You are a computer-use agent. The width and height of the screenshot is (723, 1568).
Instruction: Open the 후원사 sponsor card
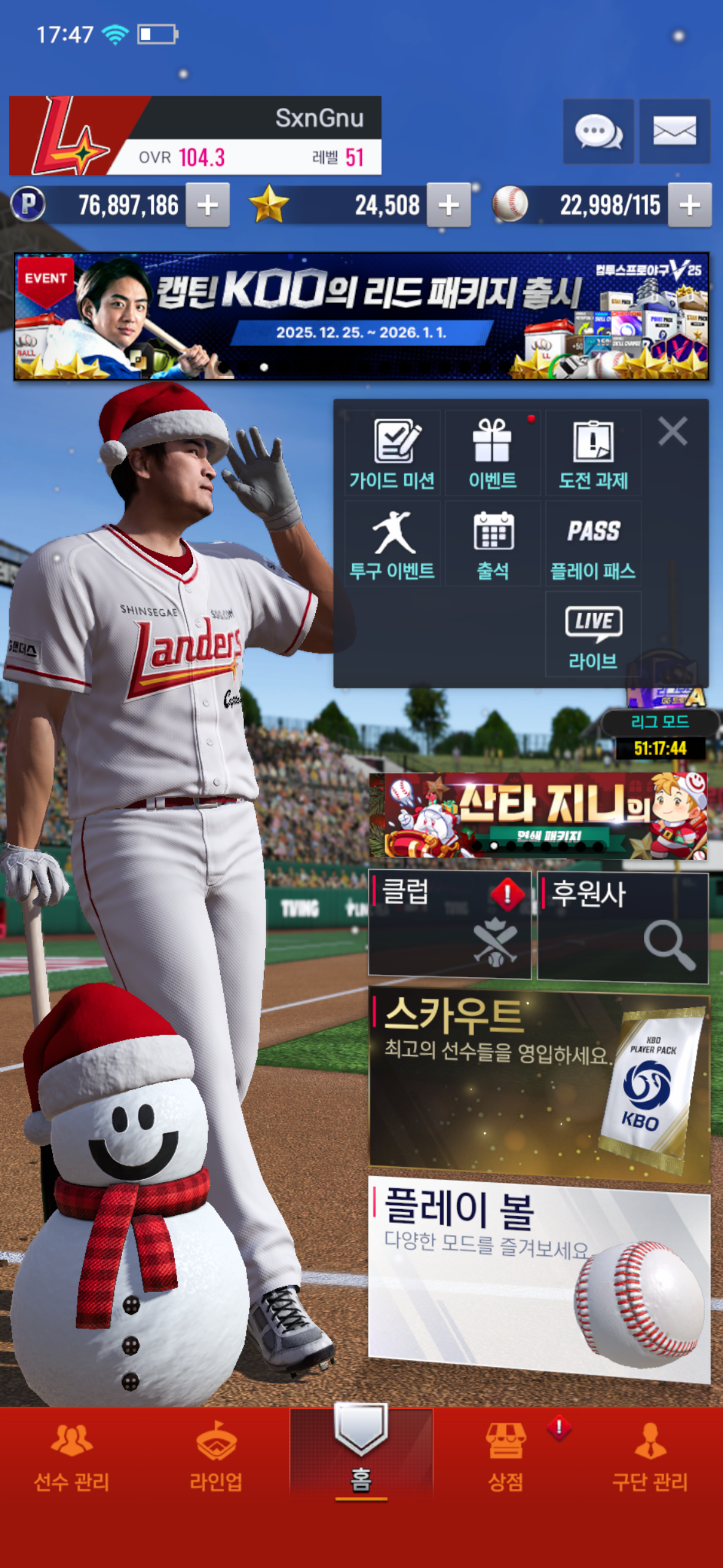(623, 926)
